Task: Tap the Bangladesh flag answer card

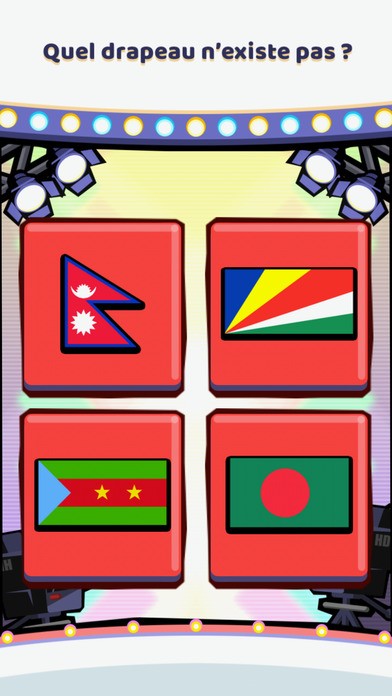Action: coord(289,498)
